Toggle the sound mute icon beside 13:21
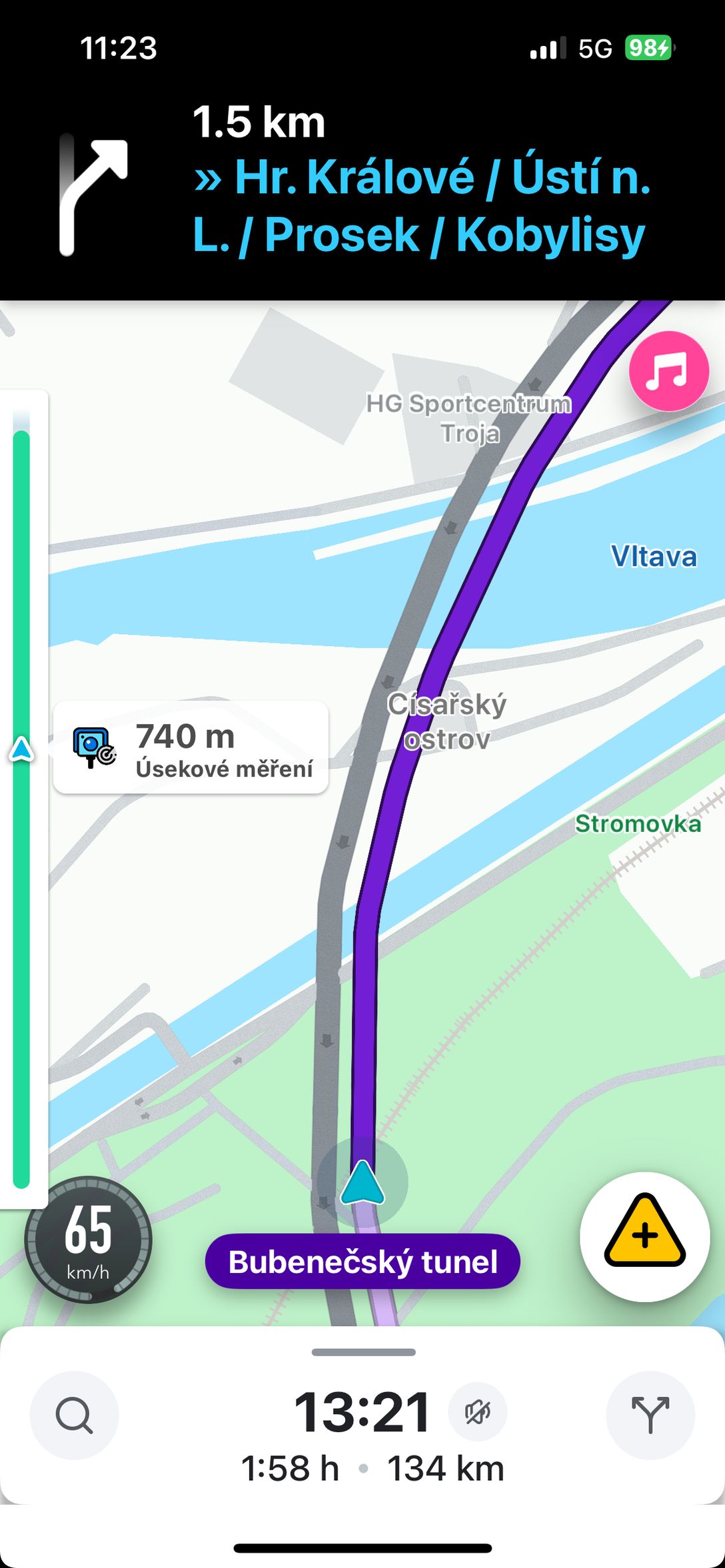This screenshot has height=1568, width=725. (477, 1411)
